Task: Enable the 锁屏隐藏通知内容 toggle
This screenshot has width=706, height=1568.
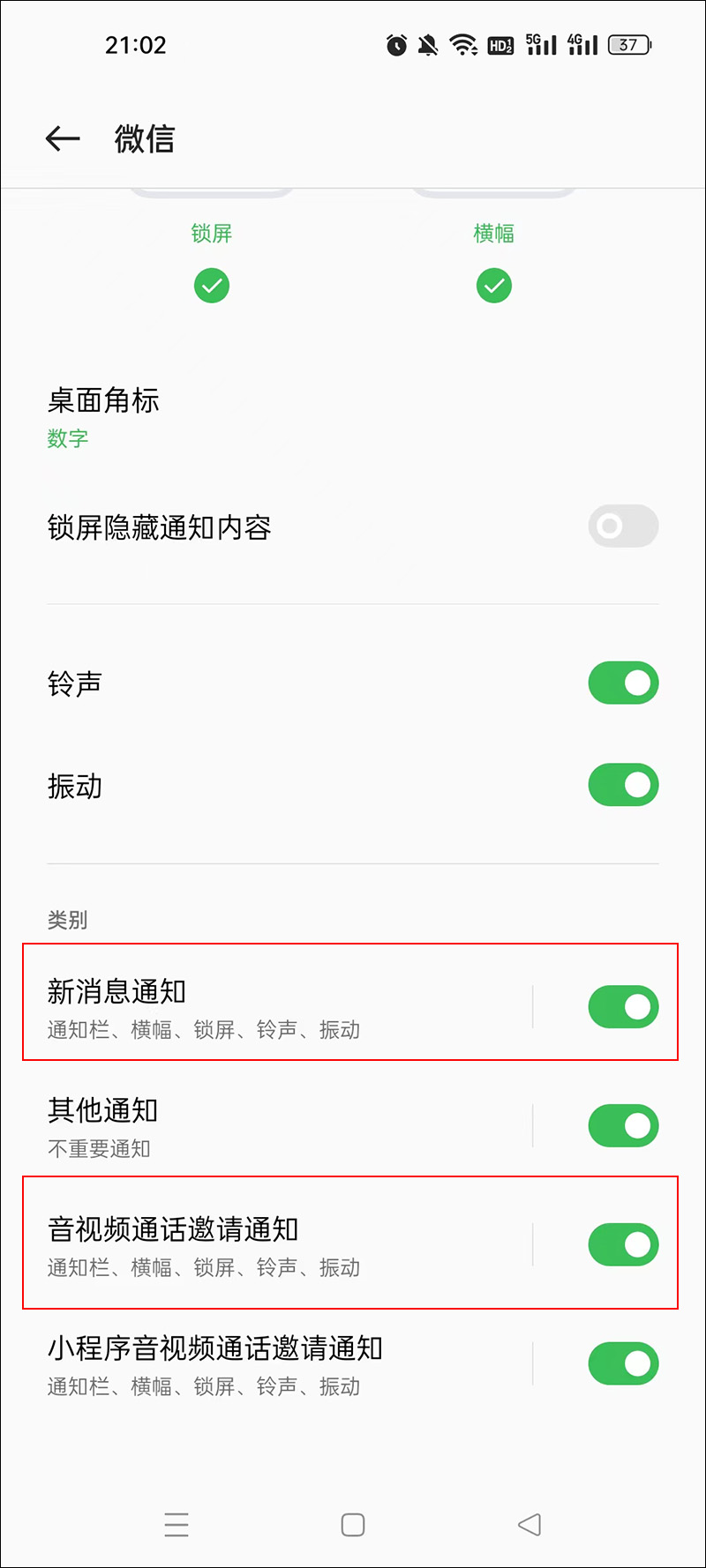Action: pyautogui.click(x=623, y=526)
